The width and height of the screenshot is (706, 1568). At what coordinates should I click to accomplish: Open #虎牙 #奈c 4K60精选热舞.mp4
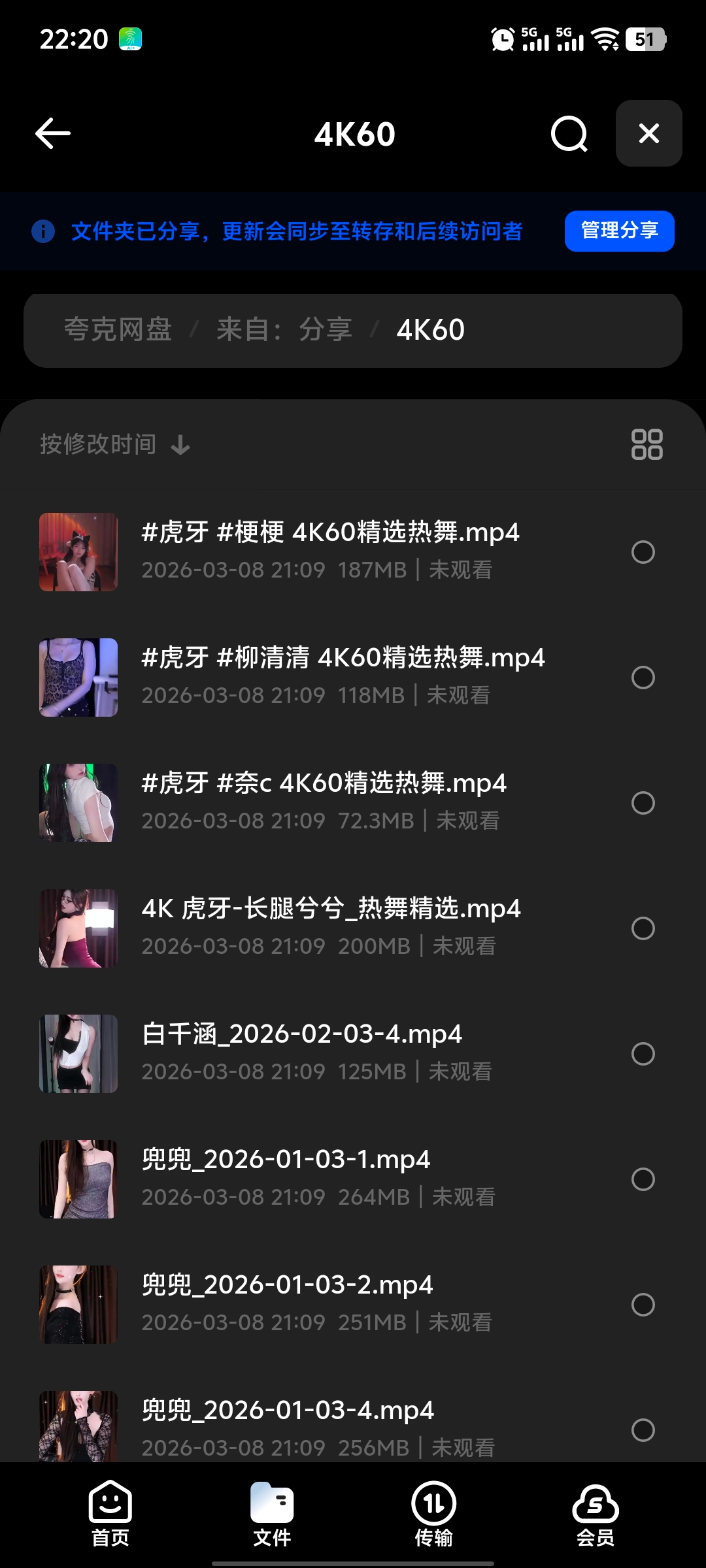(x=324, y=783)
